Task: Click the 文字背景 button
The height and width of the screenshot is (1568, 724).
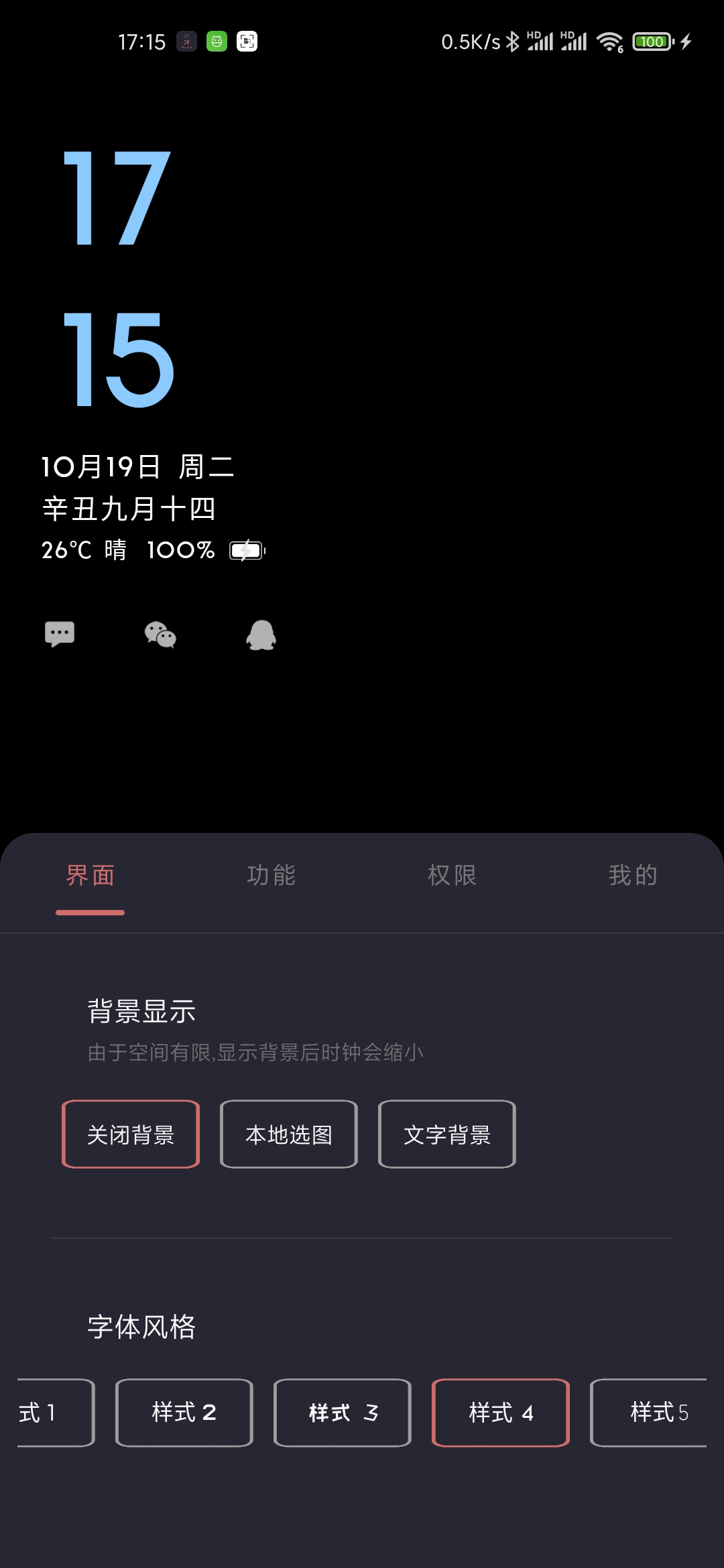Action: tap(446, 1134)
